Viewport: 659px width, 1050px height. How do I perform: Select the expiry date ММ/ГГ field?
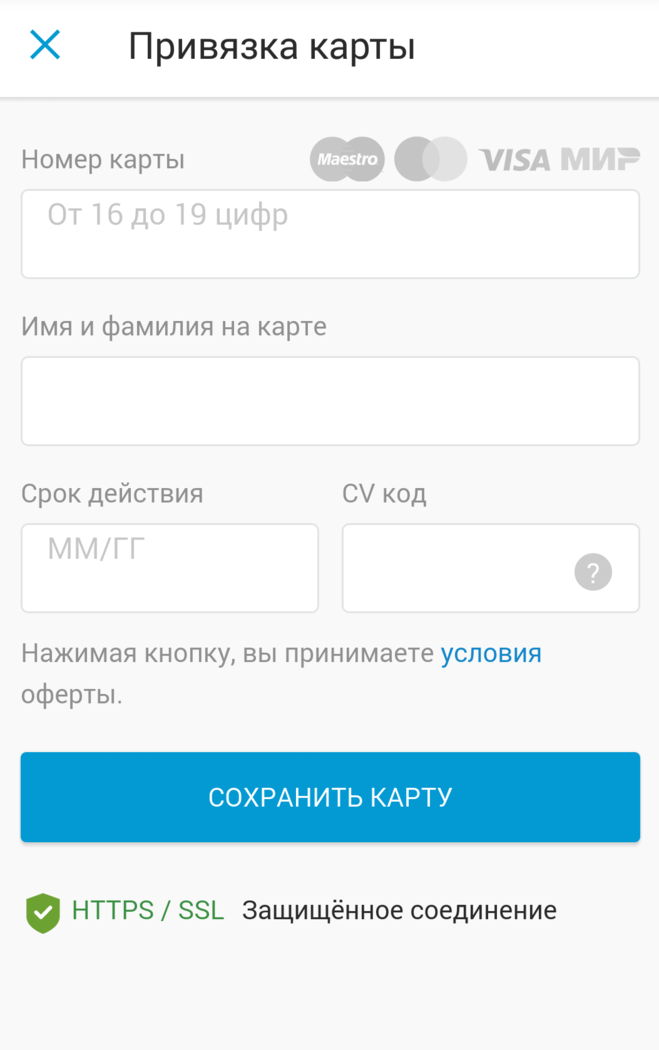169,568
